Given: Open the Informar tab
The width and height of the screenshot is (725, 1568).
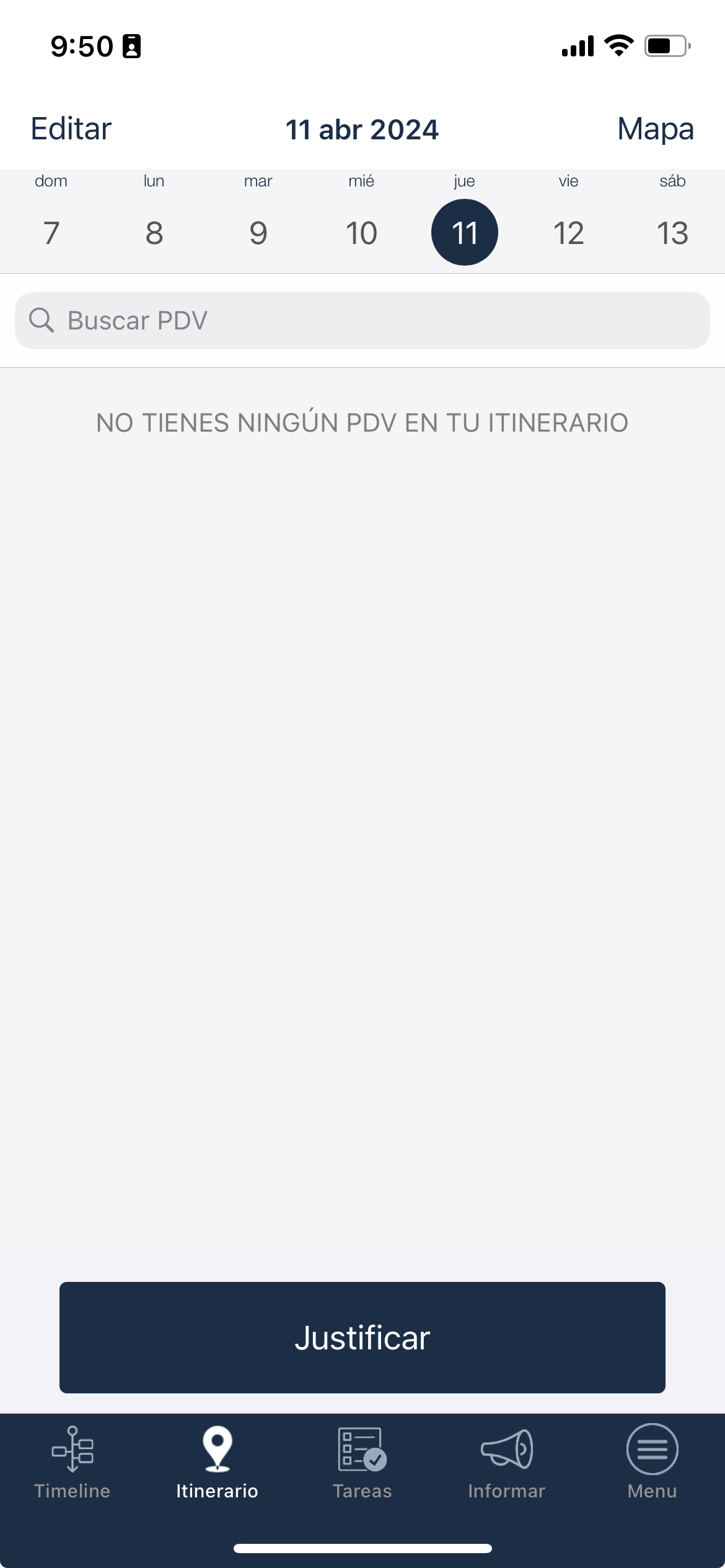Looking at the screenshot, I should click(x=507, y=1462).
